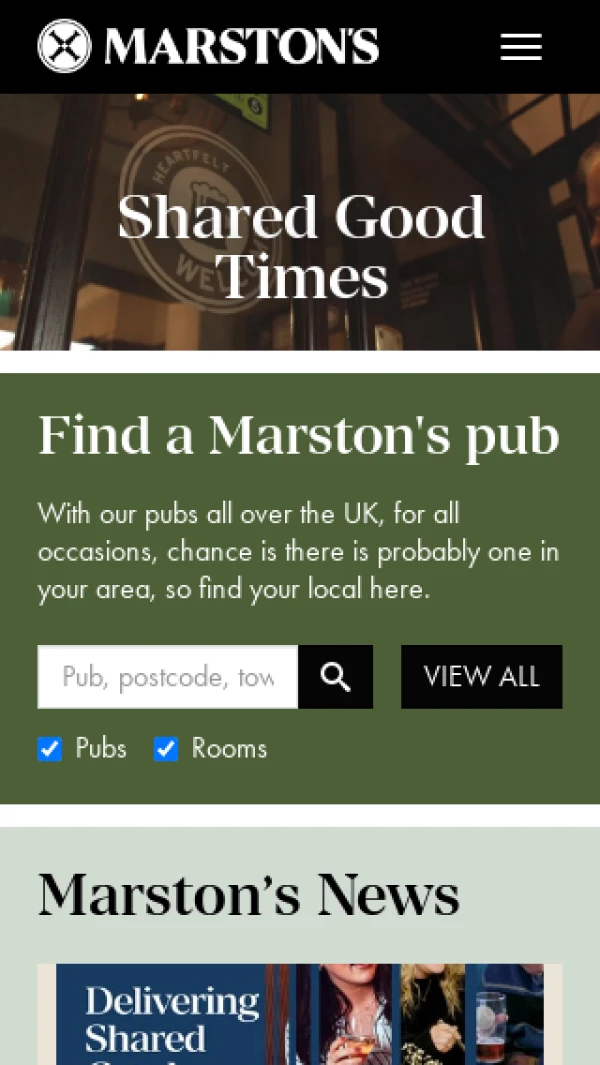
Task: Open the Delivering Shared news card
Action: click(299, 1014)
